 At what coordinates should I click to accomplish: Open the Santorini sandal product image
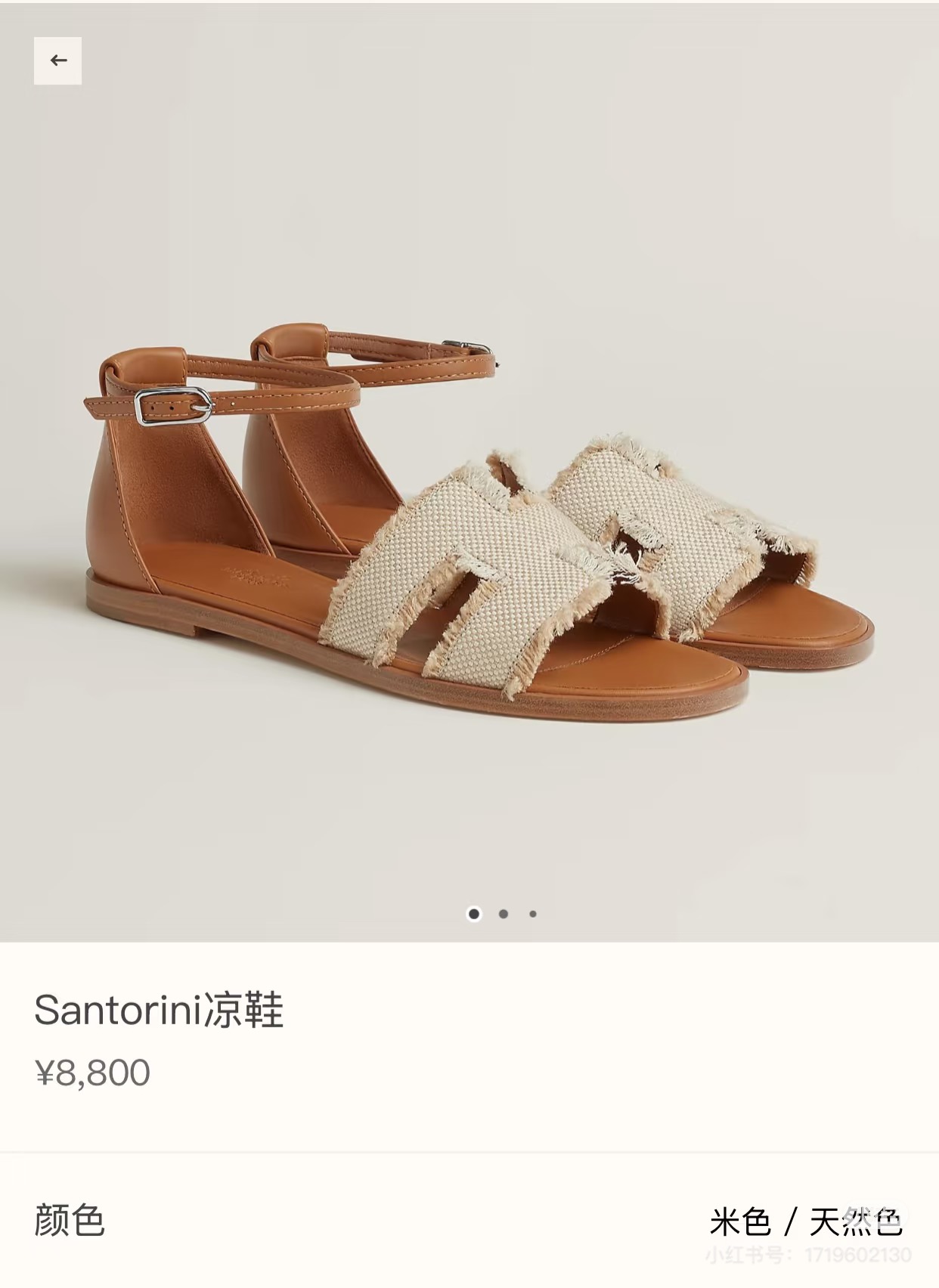469,472
